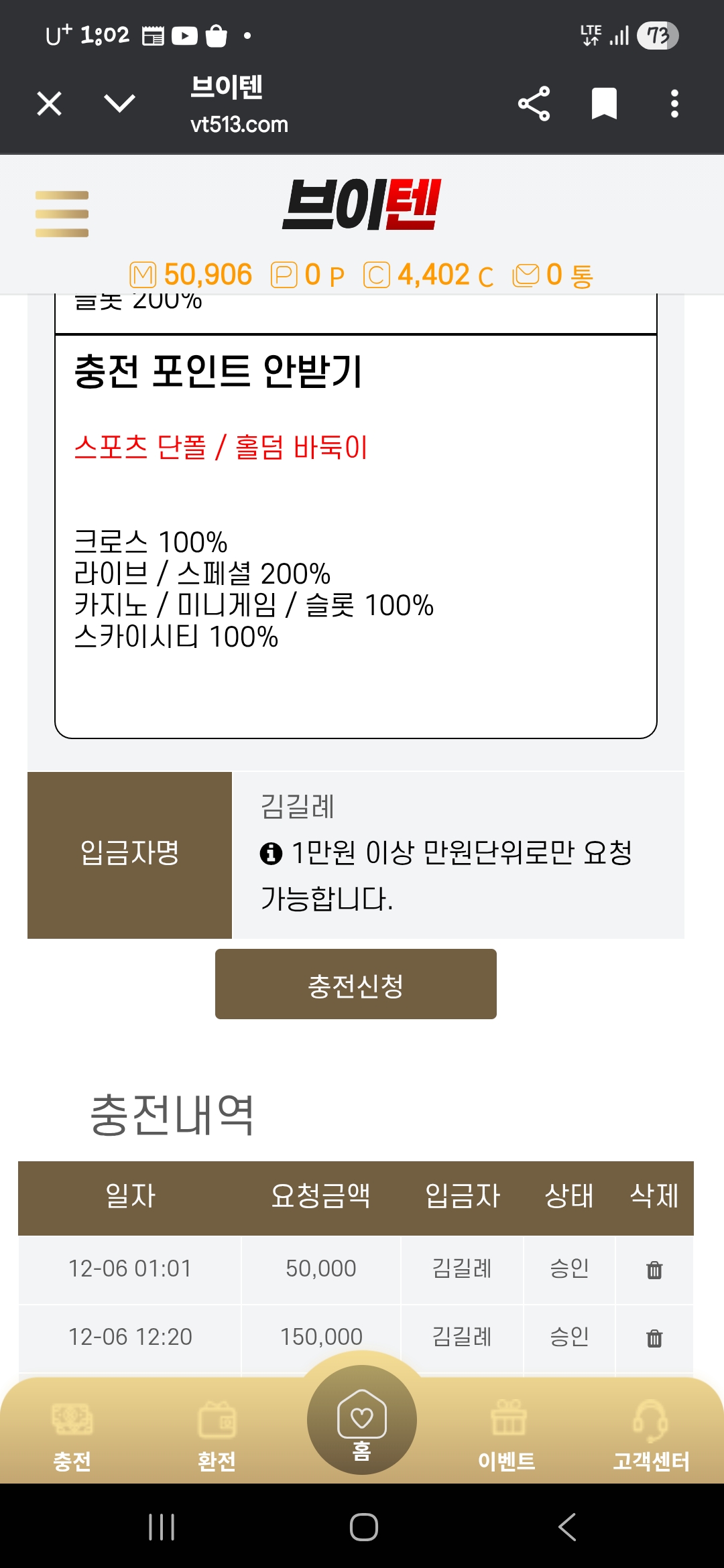
Task: Bookmark the vt513.com page
Action: point(604,104)
